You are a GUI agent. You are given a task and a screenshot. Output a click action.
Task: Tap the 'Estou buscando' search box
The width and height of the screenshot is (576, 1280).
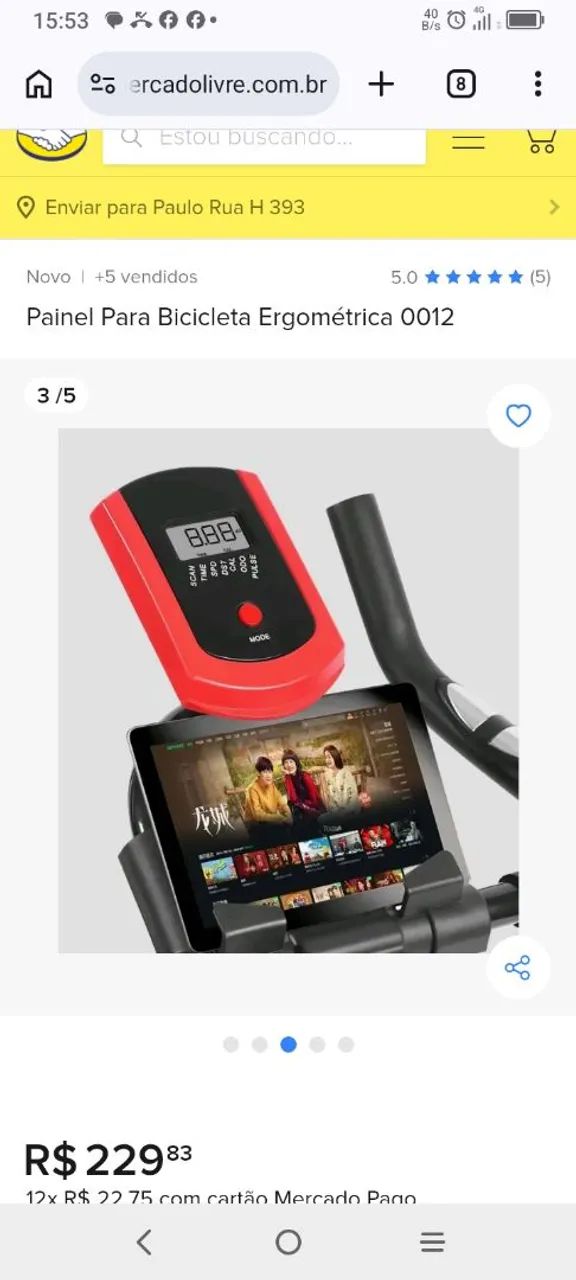point(264,144)
